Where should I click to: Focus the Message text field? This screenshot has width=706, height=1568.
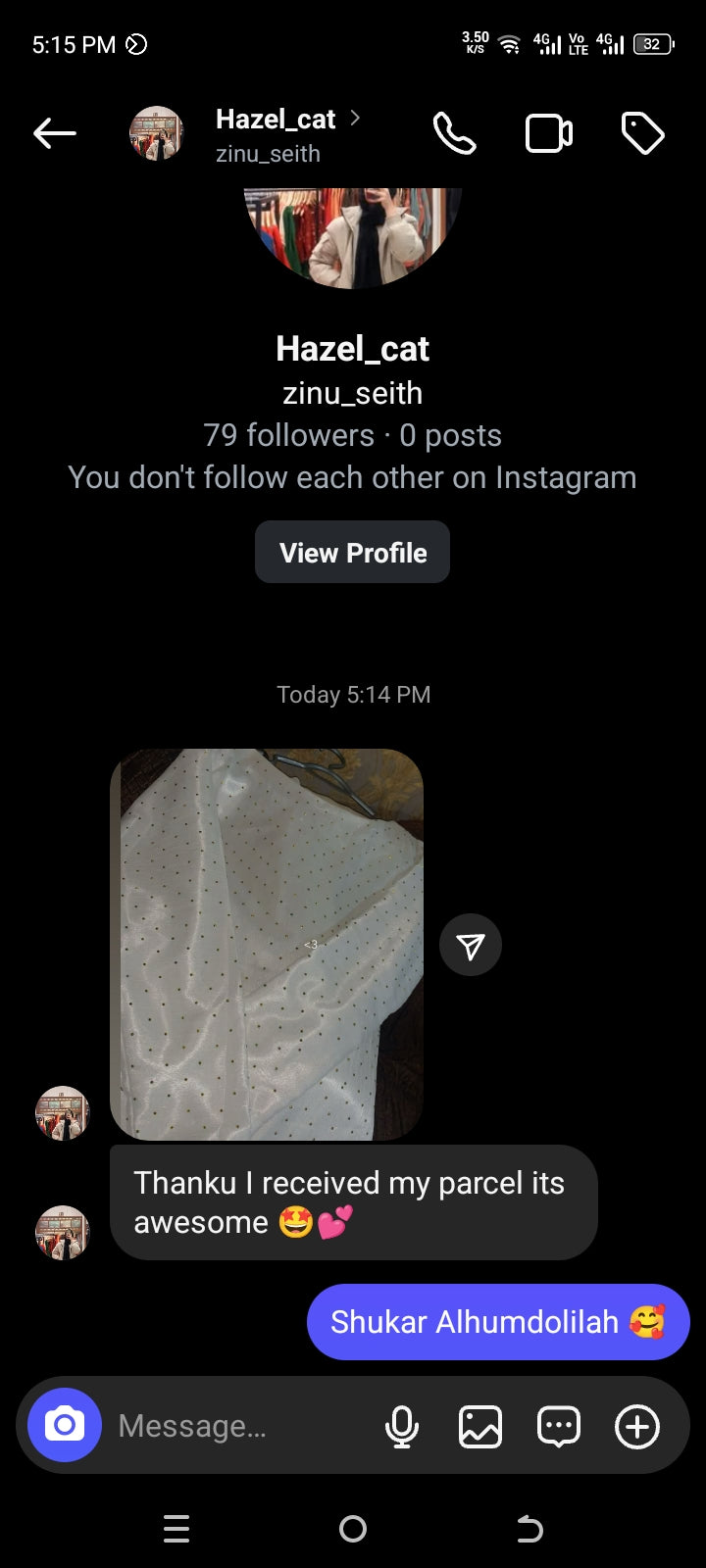click(235, 1426)
